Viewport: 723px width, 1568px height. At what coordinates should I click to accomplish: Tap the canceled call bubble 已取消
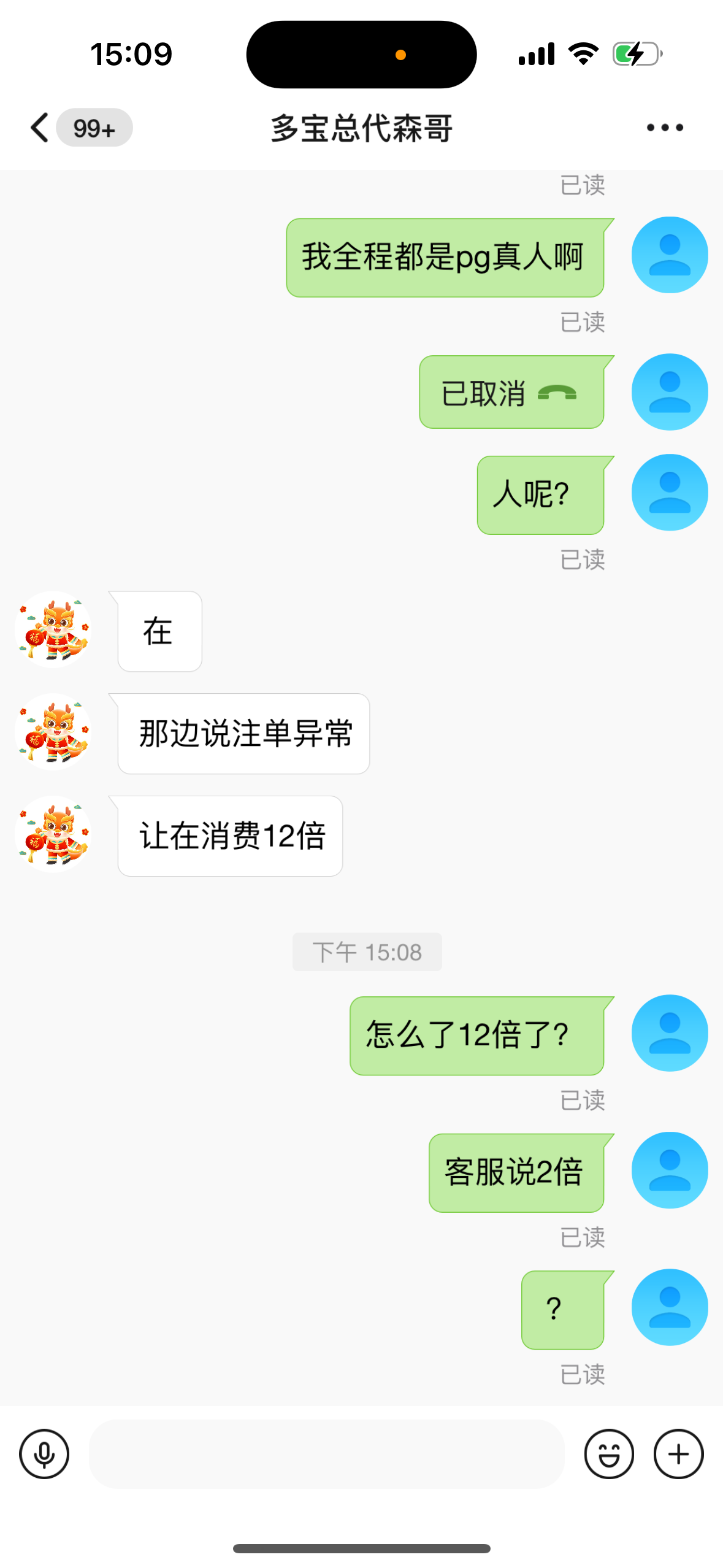[x=511, y=393]
